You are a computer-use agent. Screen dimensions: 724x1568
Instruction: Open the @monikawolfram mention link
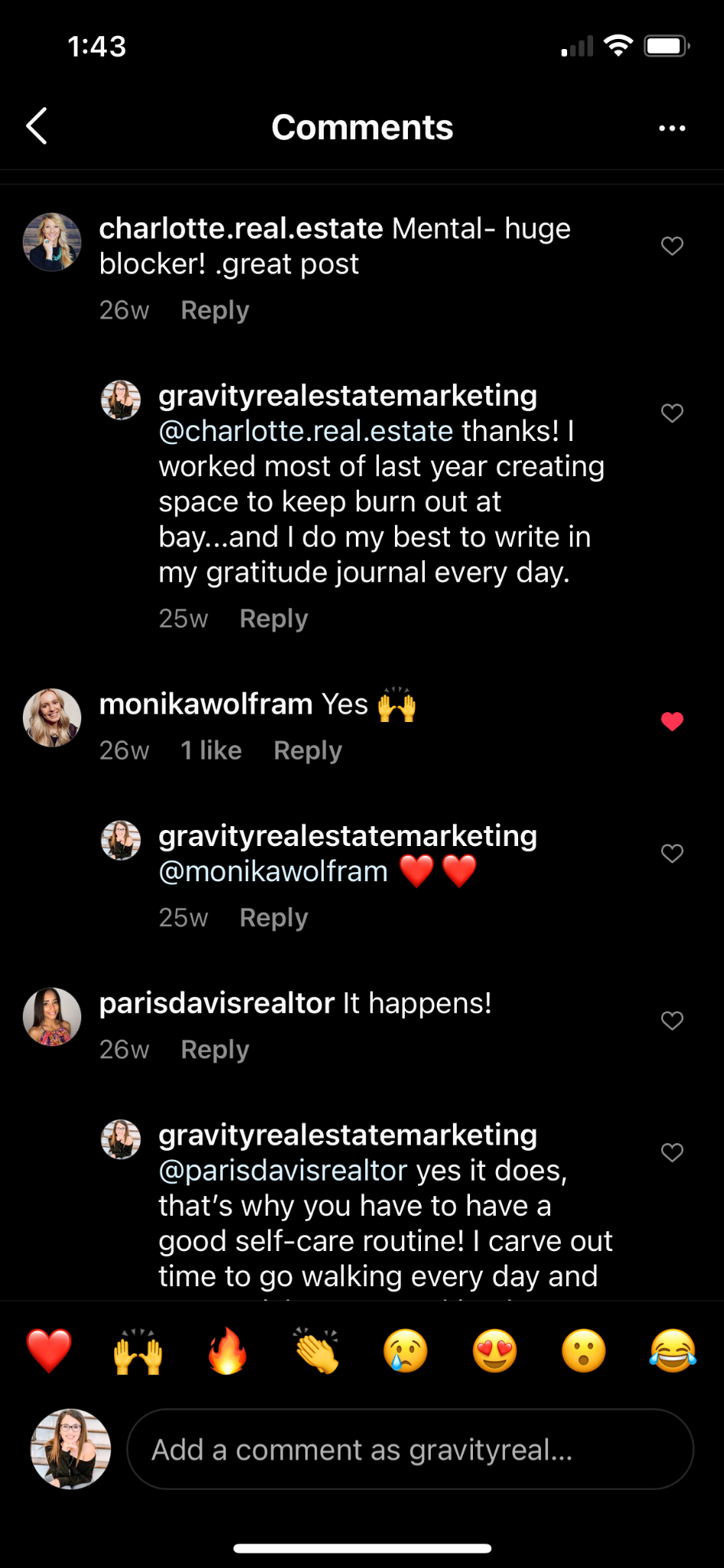(x=273, y=871)
